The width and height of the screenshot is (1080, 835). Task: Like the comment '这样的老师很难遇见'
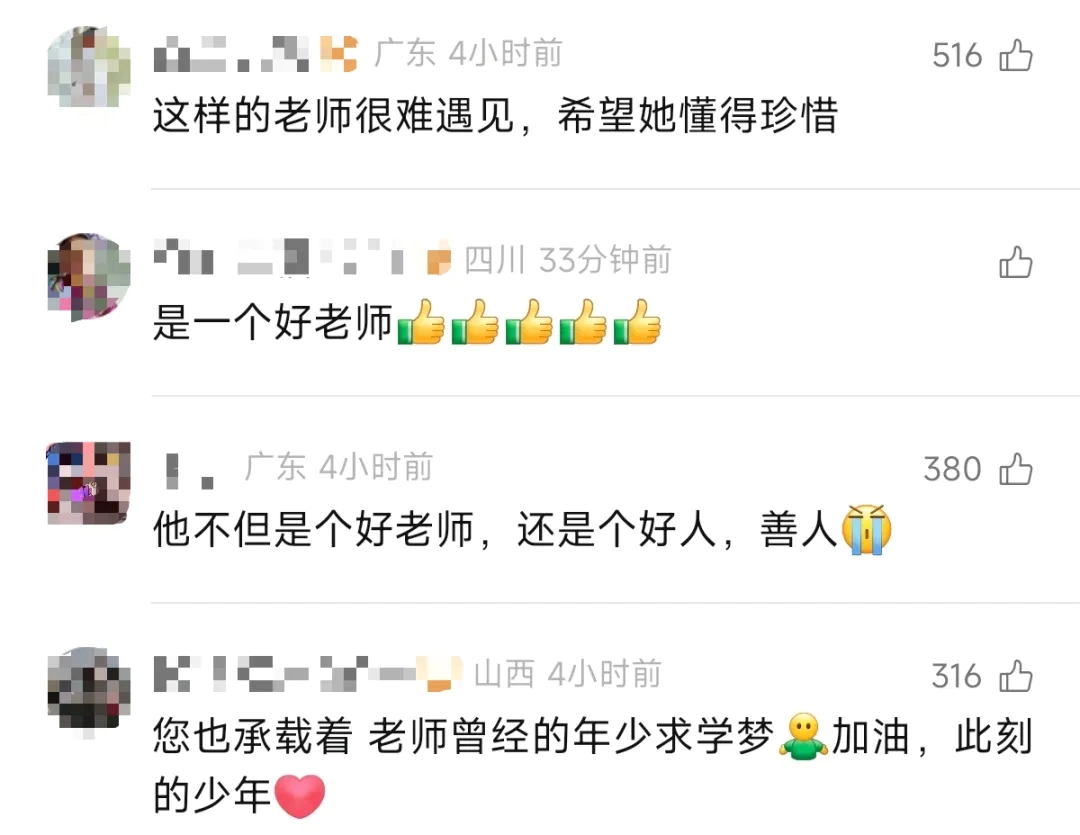tap(1016, 56)
